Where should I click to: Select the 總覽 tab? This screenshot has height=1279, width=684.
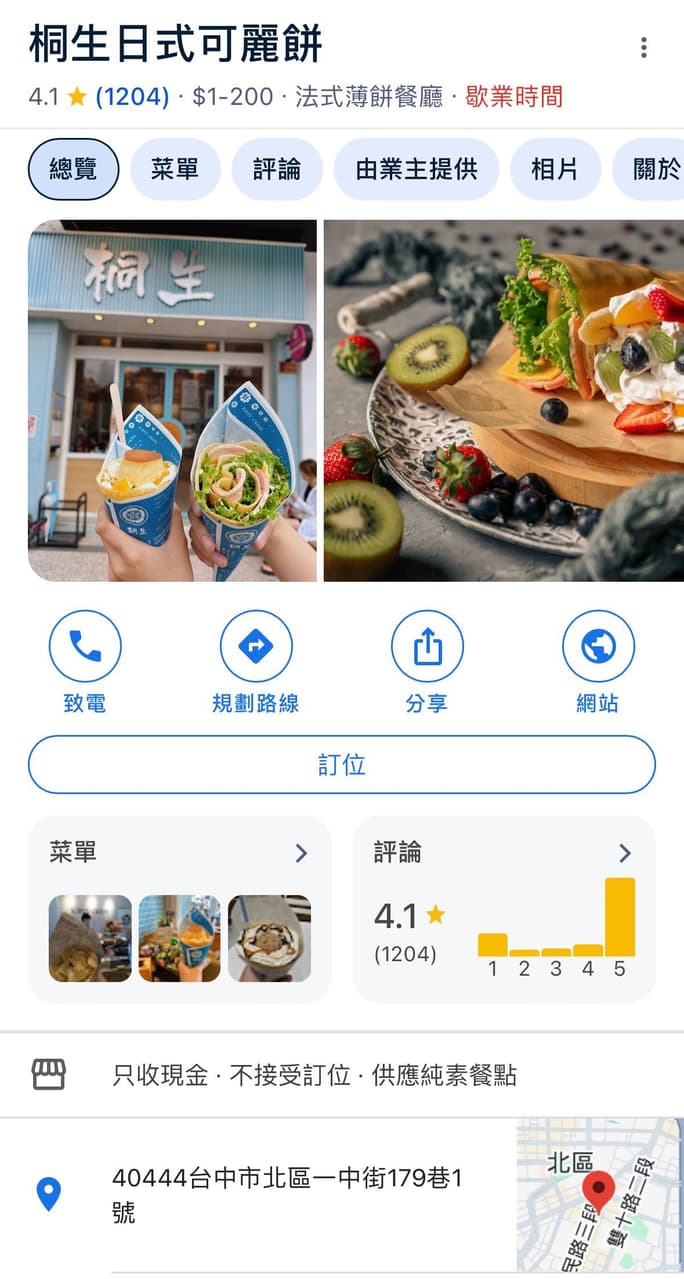coord(73,169)
